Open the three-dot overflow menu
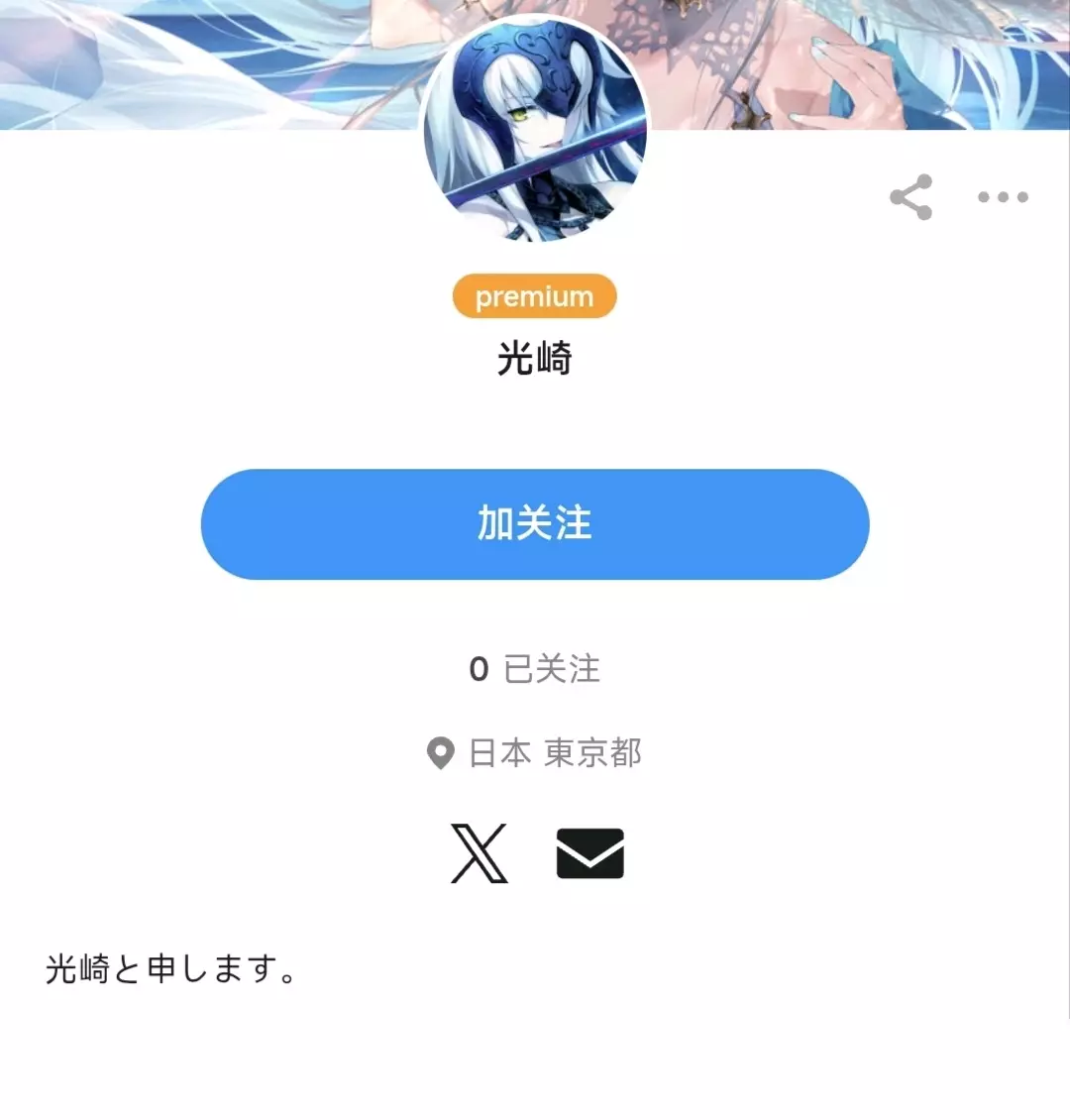This screenshot has width=1070, height=1120. point(1003,197)
